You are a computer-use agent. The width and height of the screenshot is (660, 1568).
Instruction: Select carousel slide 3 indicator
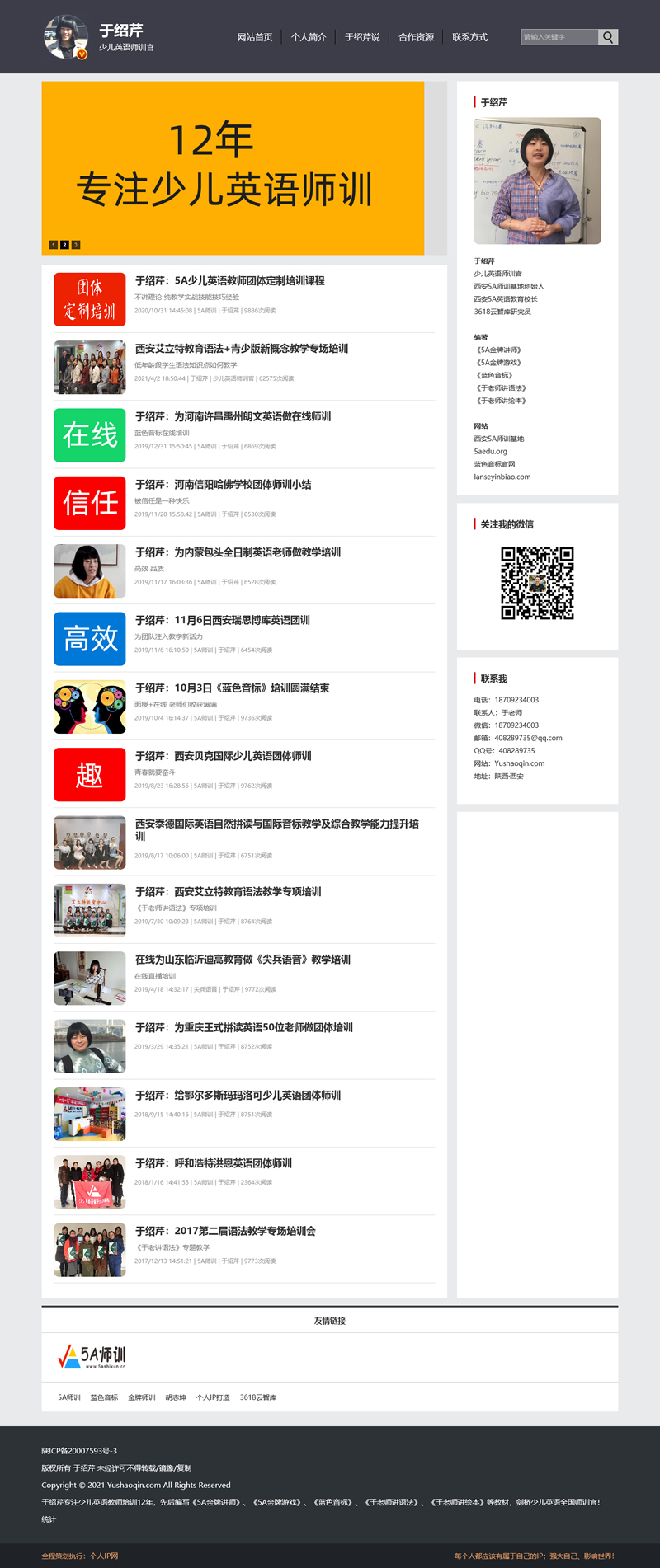[76, 244]
